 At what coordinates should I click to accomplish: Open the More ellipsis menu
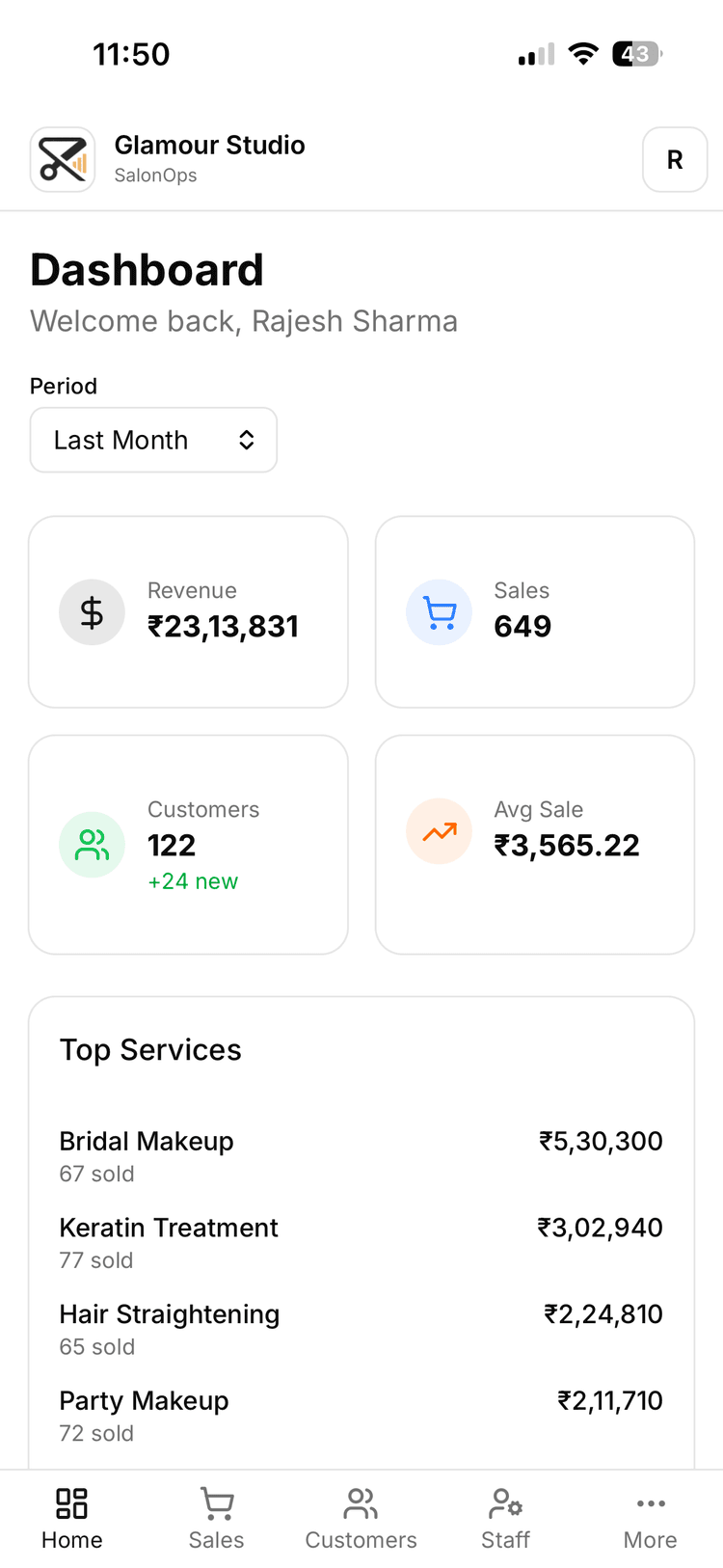coord(650,1502)
